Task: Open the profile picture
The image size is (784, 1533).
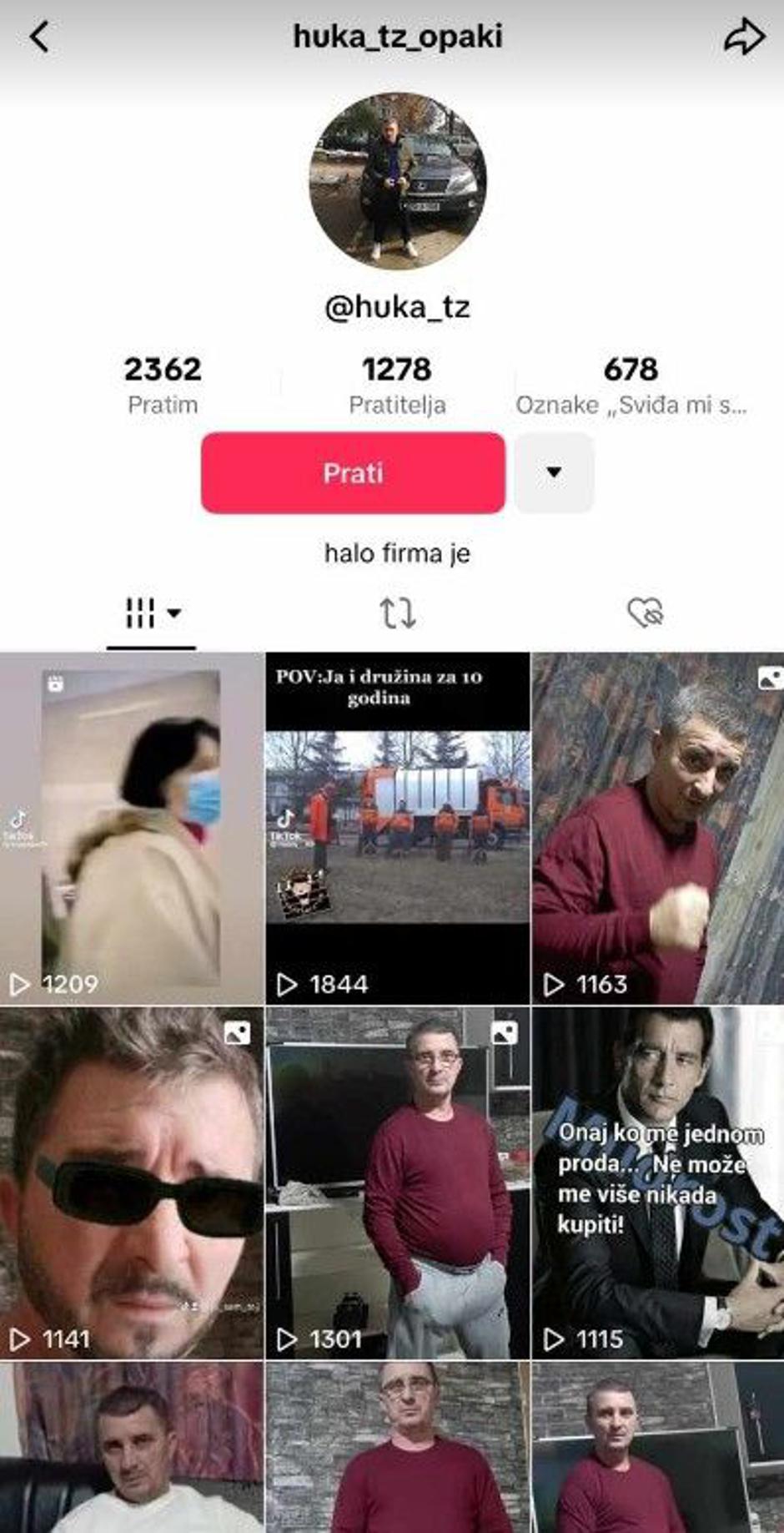Action: (398, 181)
